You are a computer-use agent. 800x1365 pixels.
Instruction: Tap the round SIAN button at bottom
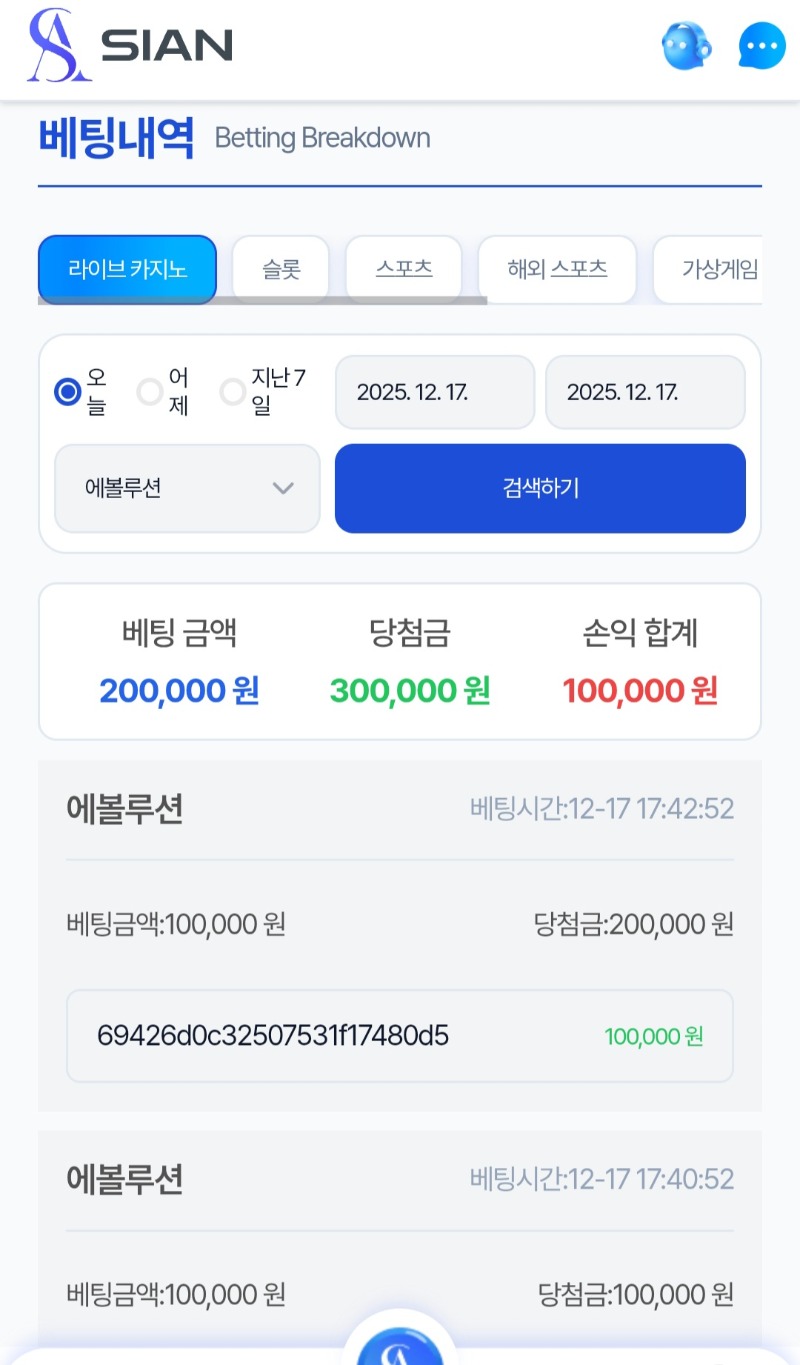(400, 1345)
